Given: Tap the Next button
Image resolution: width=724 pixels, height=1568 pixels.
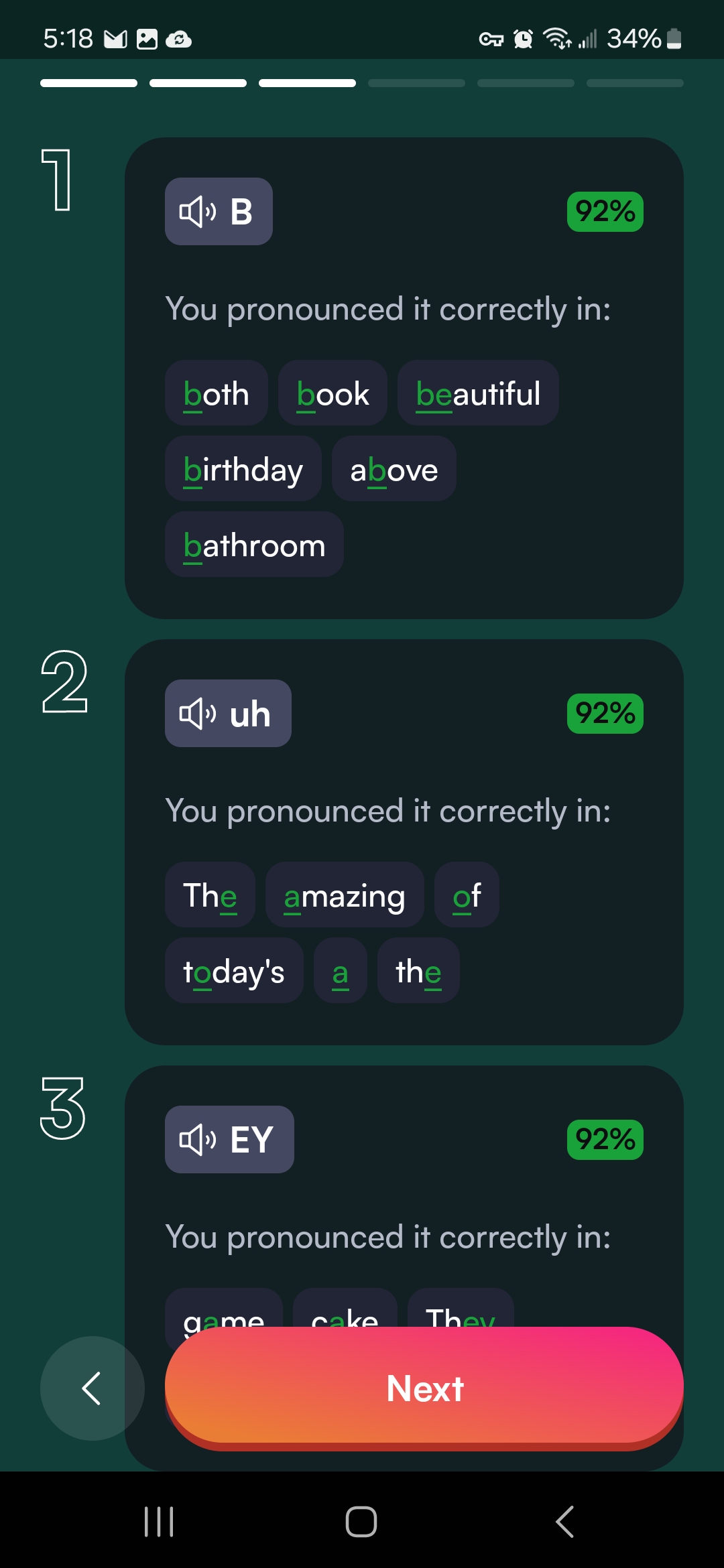Looking at the screenshot, I should tap(424, 1388).
